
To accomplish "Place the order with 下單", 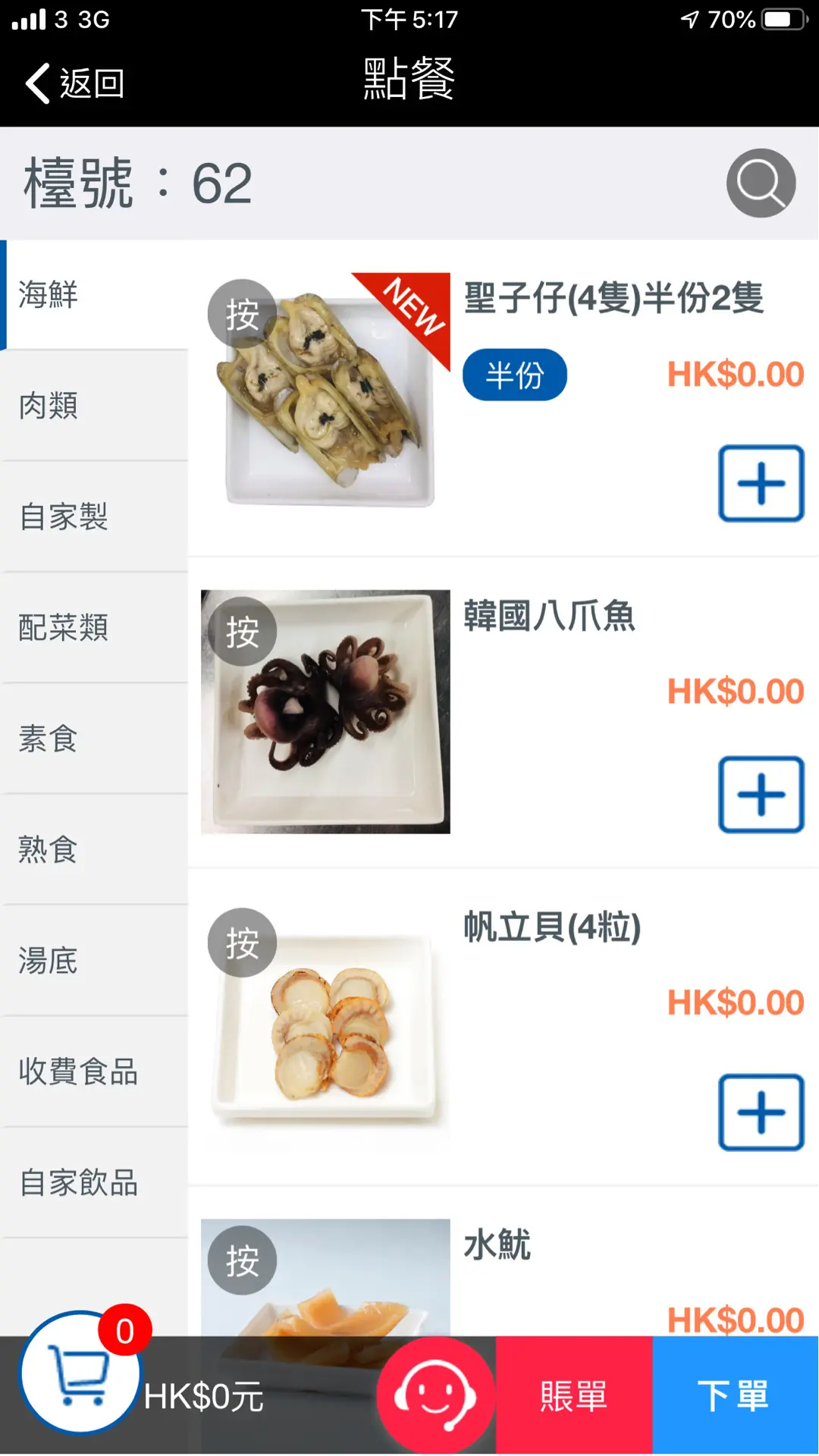I will pyautogui.click(x=734, y=1395).
